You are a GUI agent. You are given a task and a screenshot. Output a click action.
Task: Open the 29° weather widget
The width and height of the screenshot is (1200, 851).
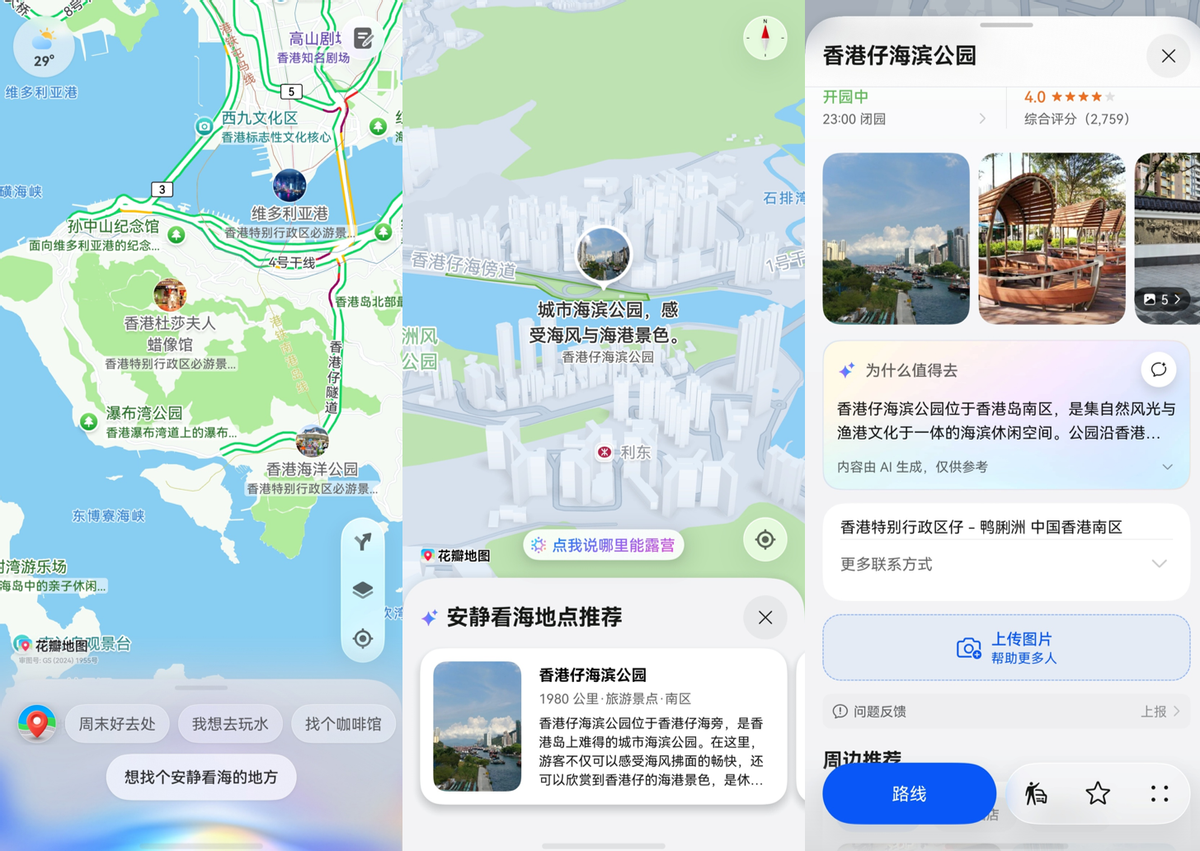tap(44, 48)
